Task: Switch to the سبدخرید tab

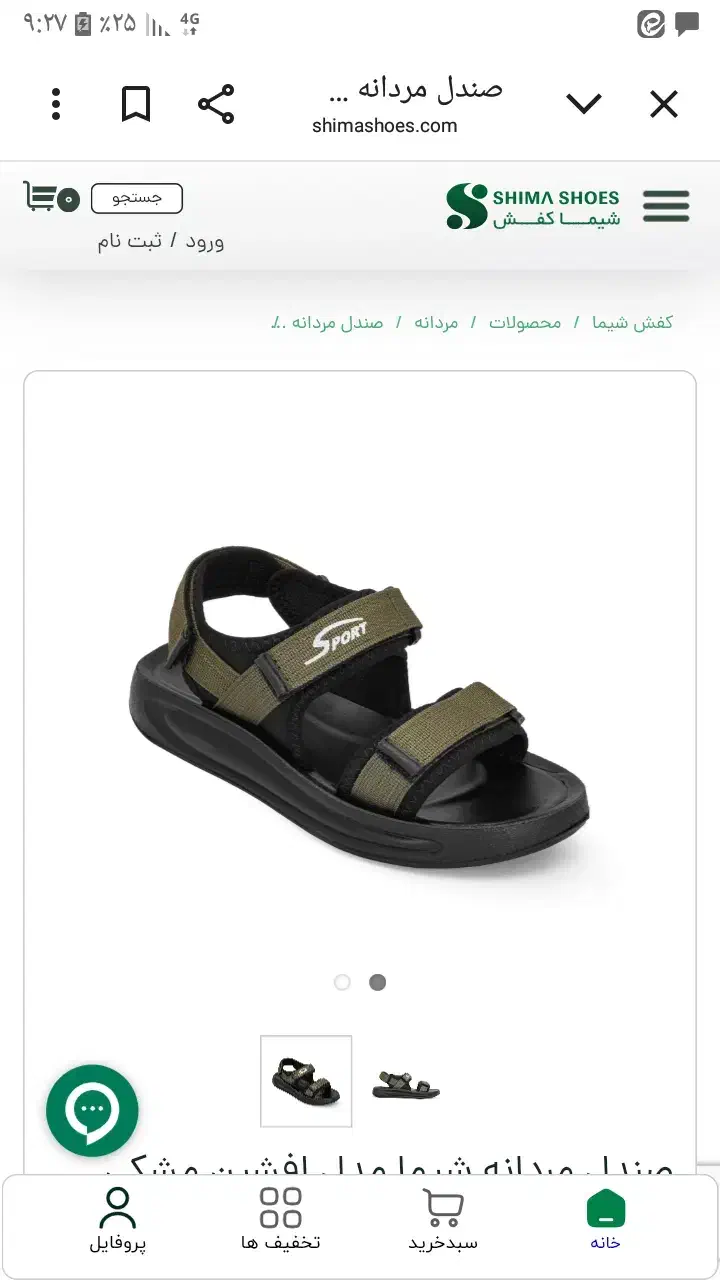Action: [x=443, y=1220]
